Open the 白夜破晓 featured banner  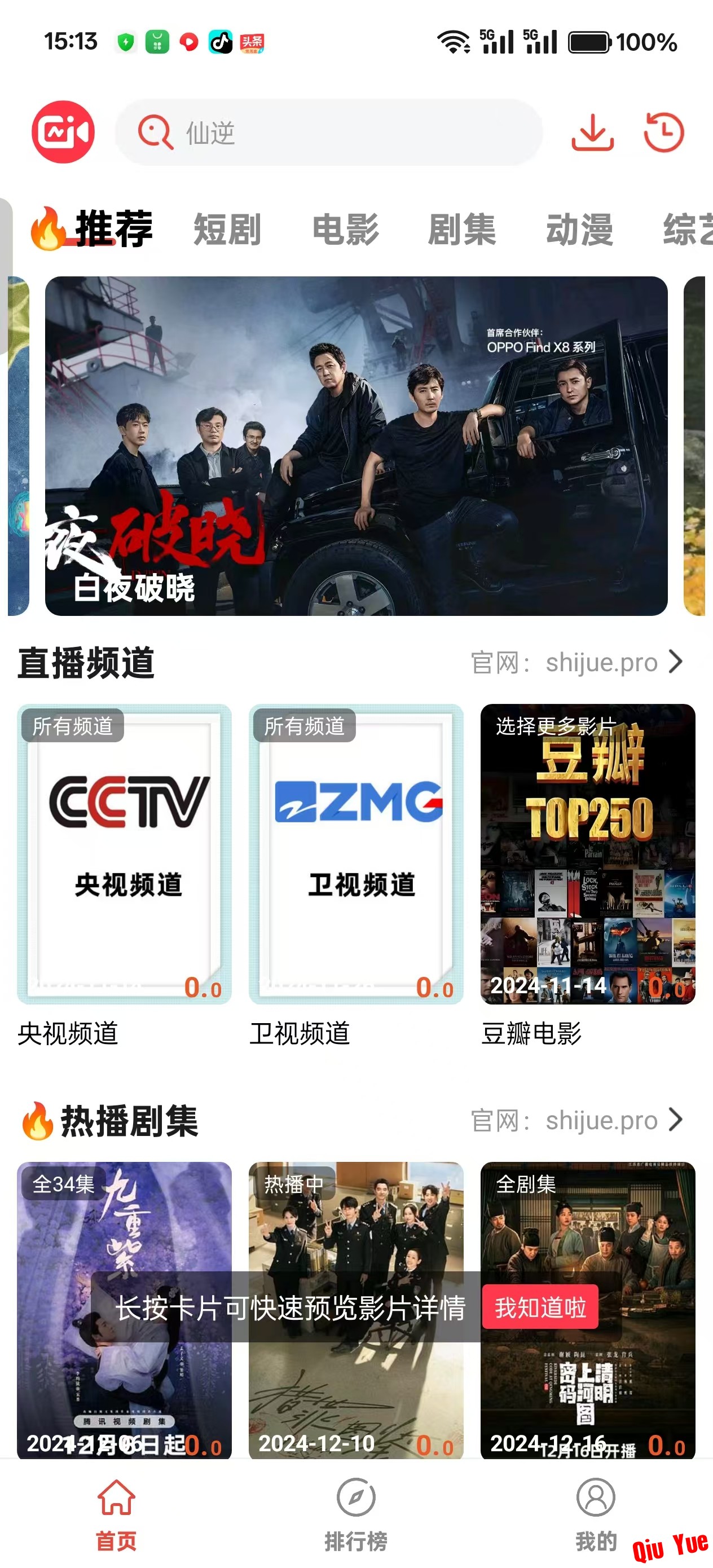(x=356, y=446)
